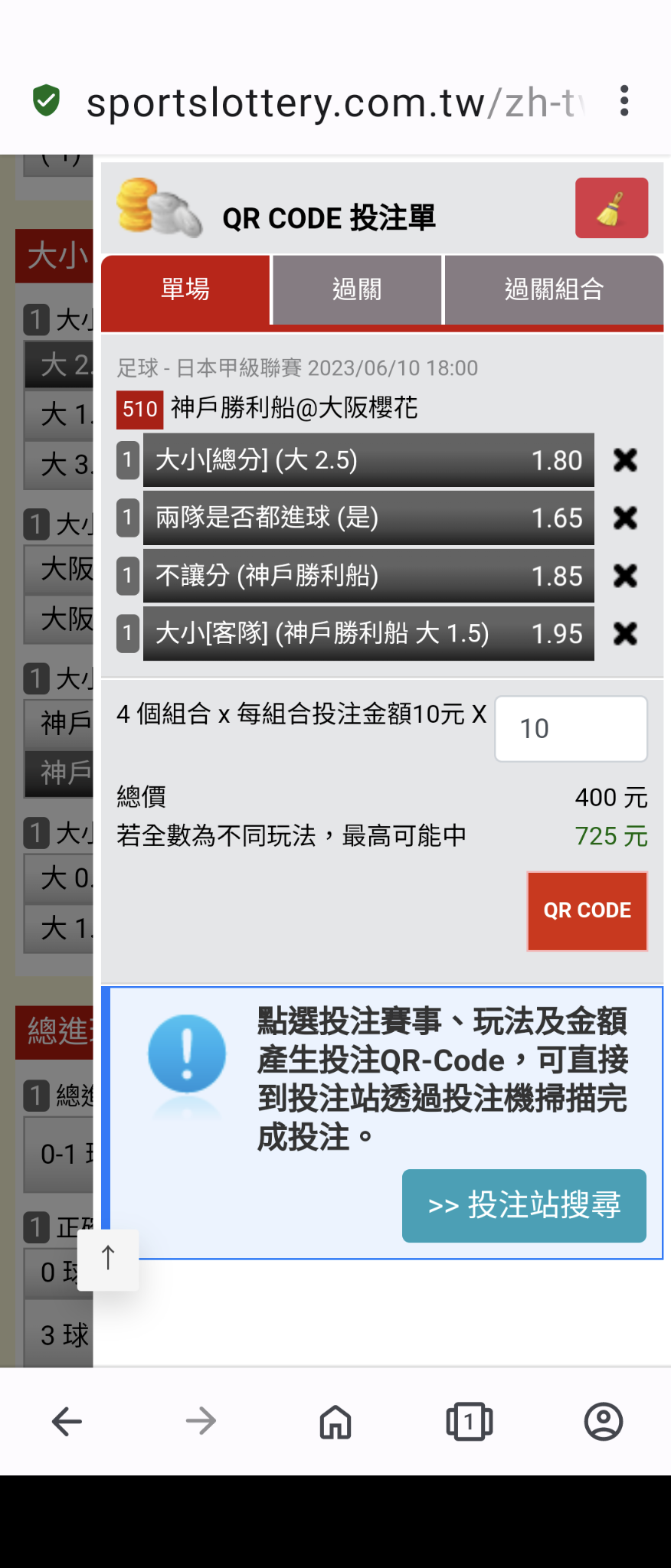Image resolution: width=671 pixels, height=1568 pixels.
Task: Go back to the previous page
Action: (x=67, y=1422)
